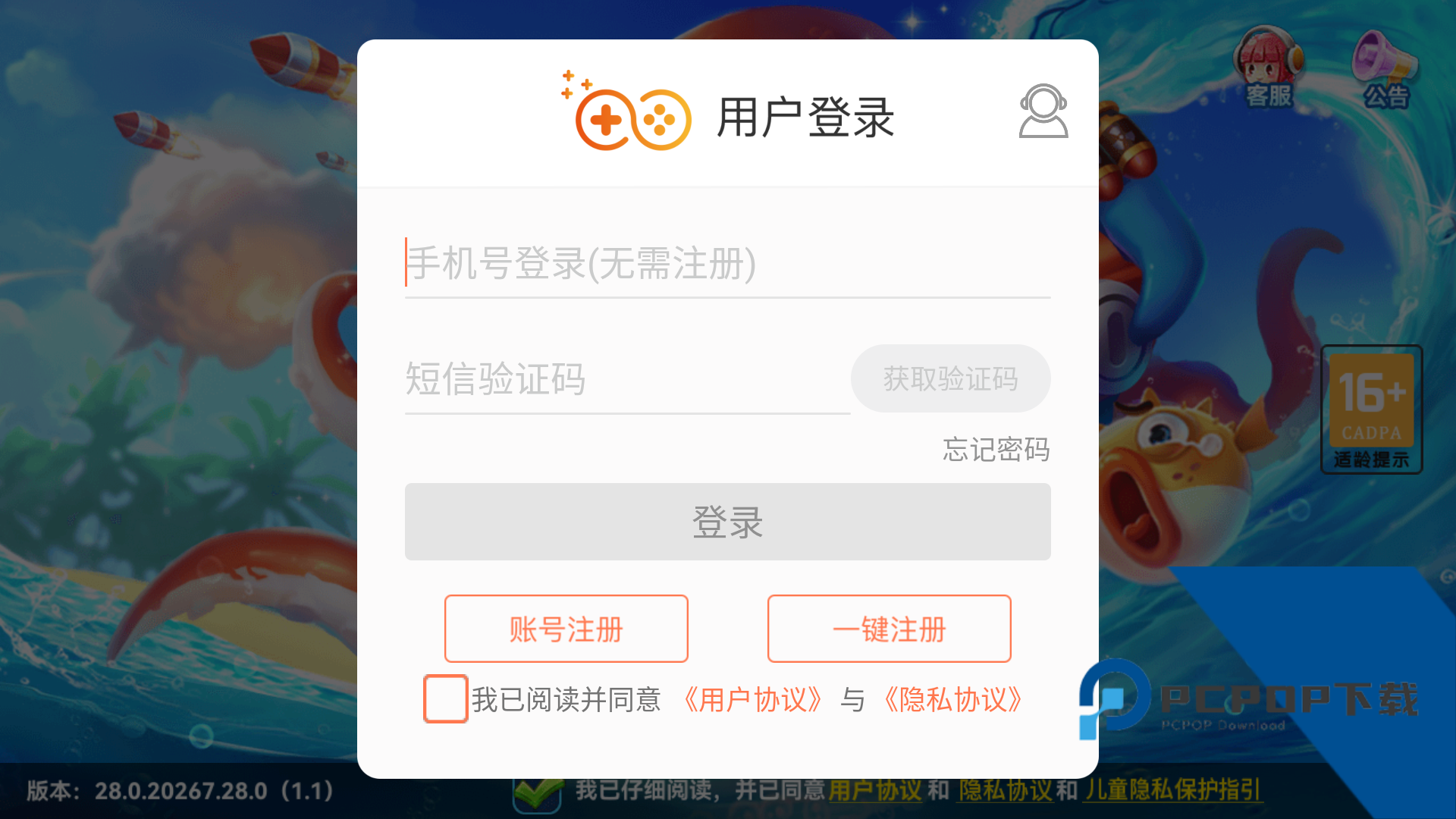Open the 《隐私协议》 link in dialog

coord(952,699)
